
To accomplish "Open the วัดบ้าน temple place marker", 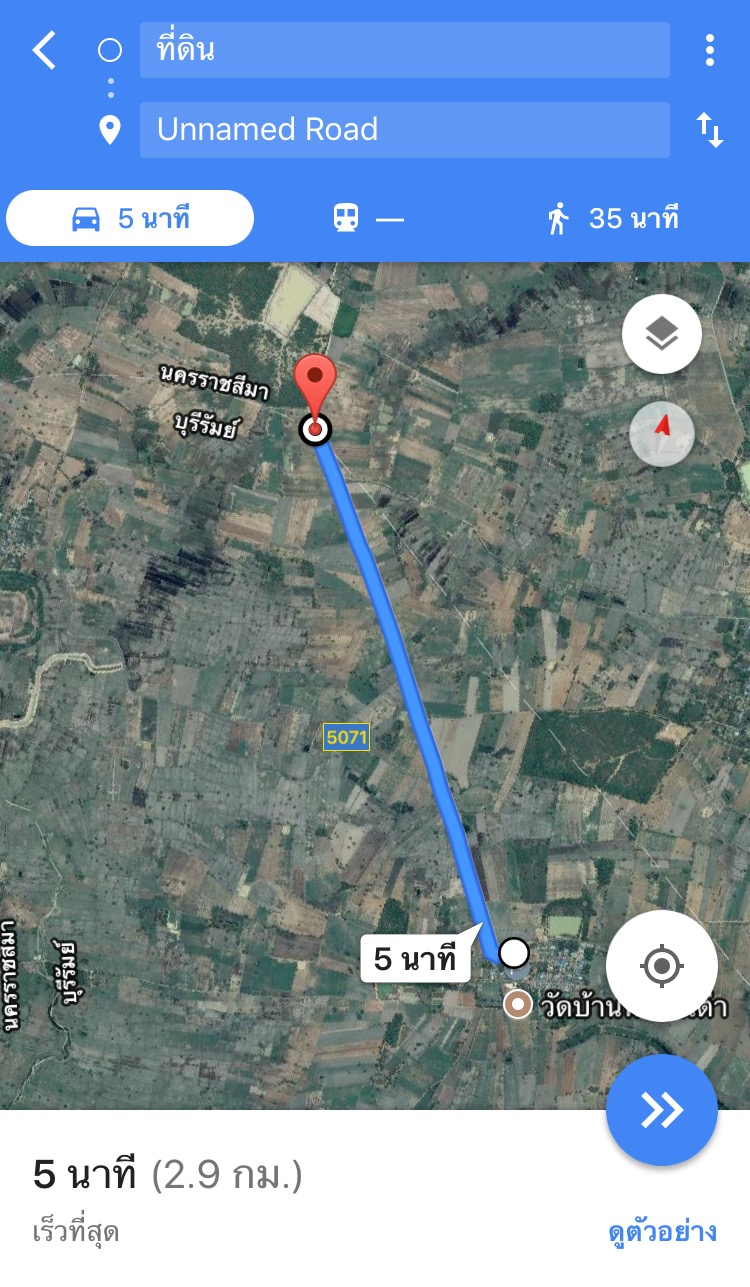I will tap(517, 1004).
